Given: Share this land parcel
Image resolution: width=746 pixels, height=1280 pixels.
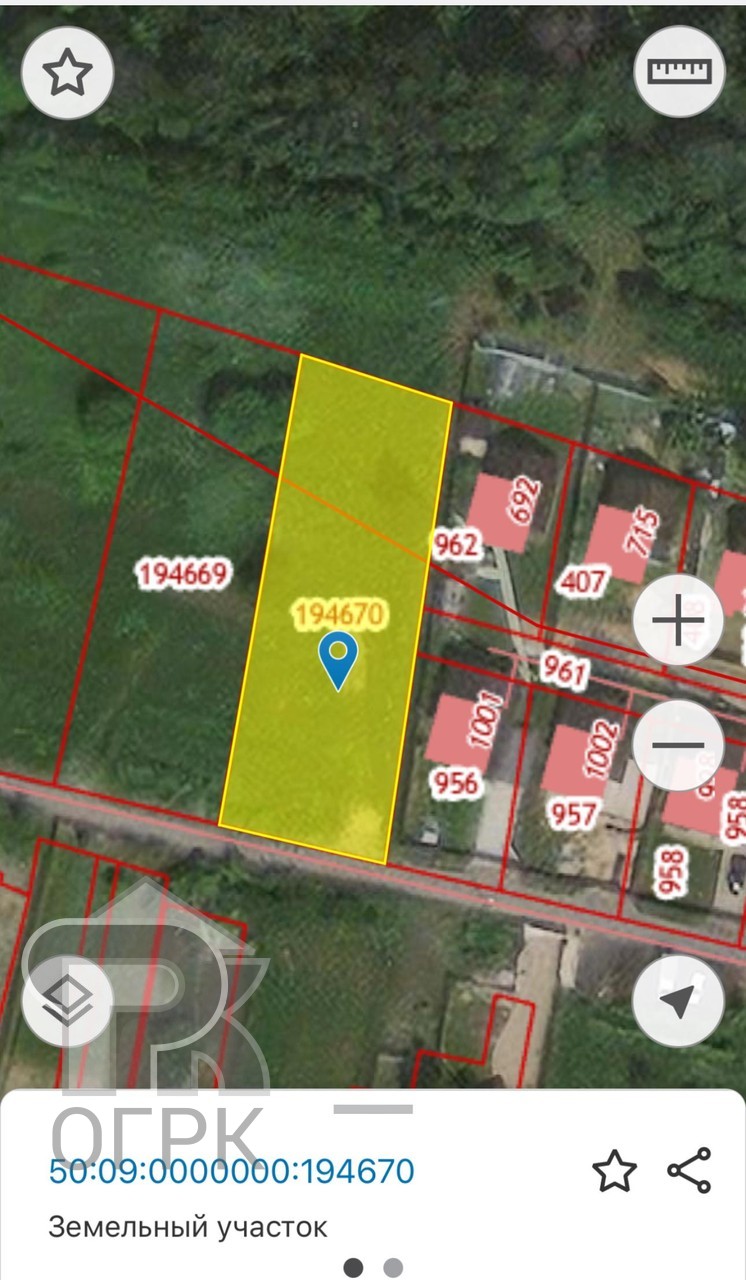Looking at the screenshot, I should pyautogui.click(x=689, y=1171).
